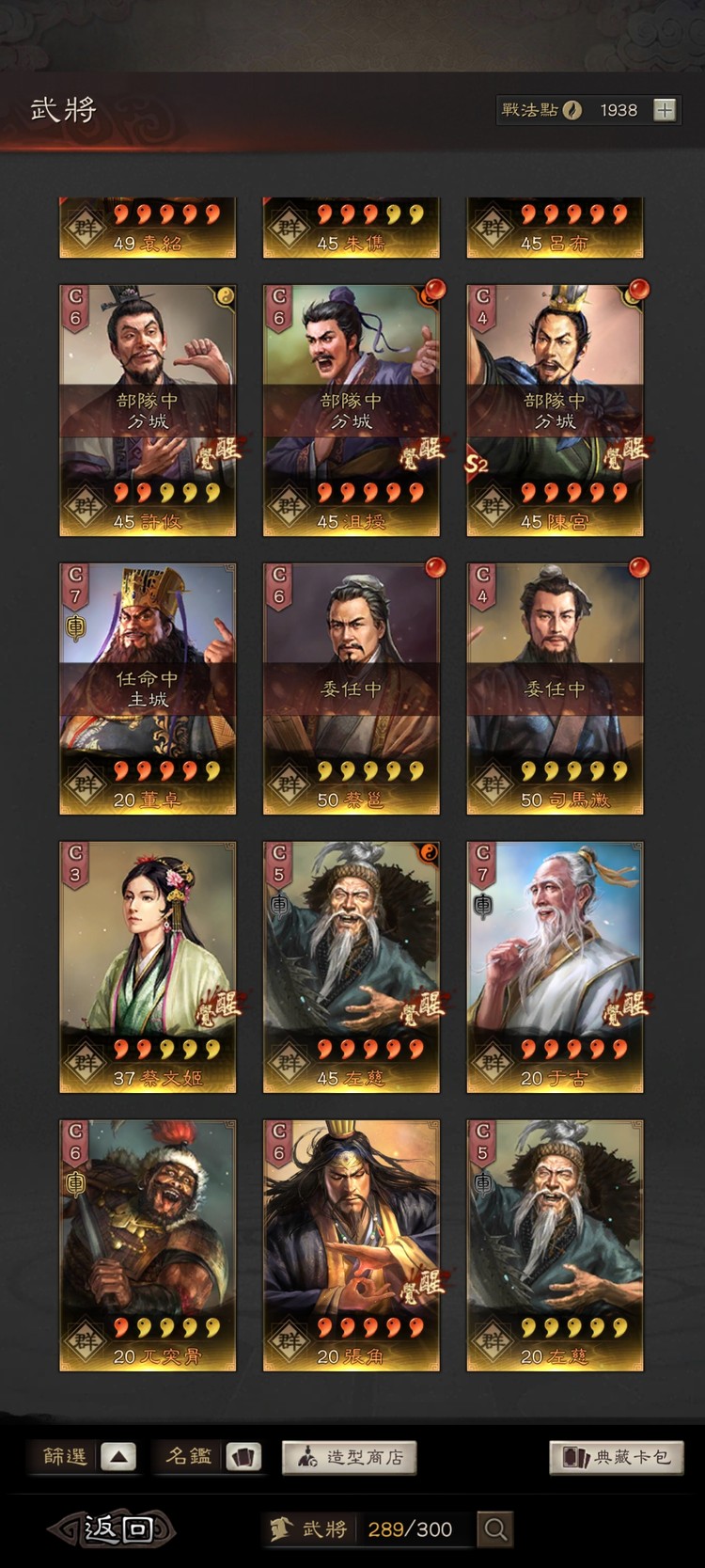Select the level 20 左慈 card

(555, 1244)
